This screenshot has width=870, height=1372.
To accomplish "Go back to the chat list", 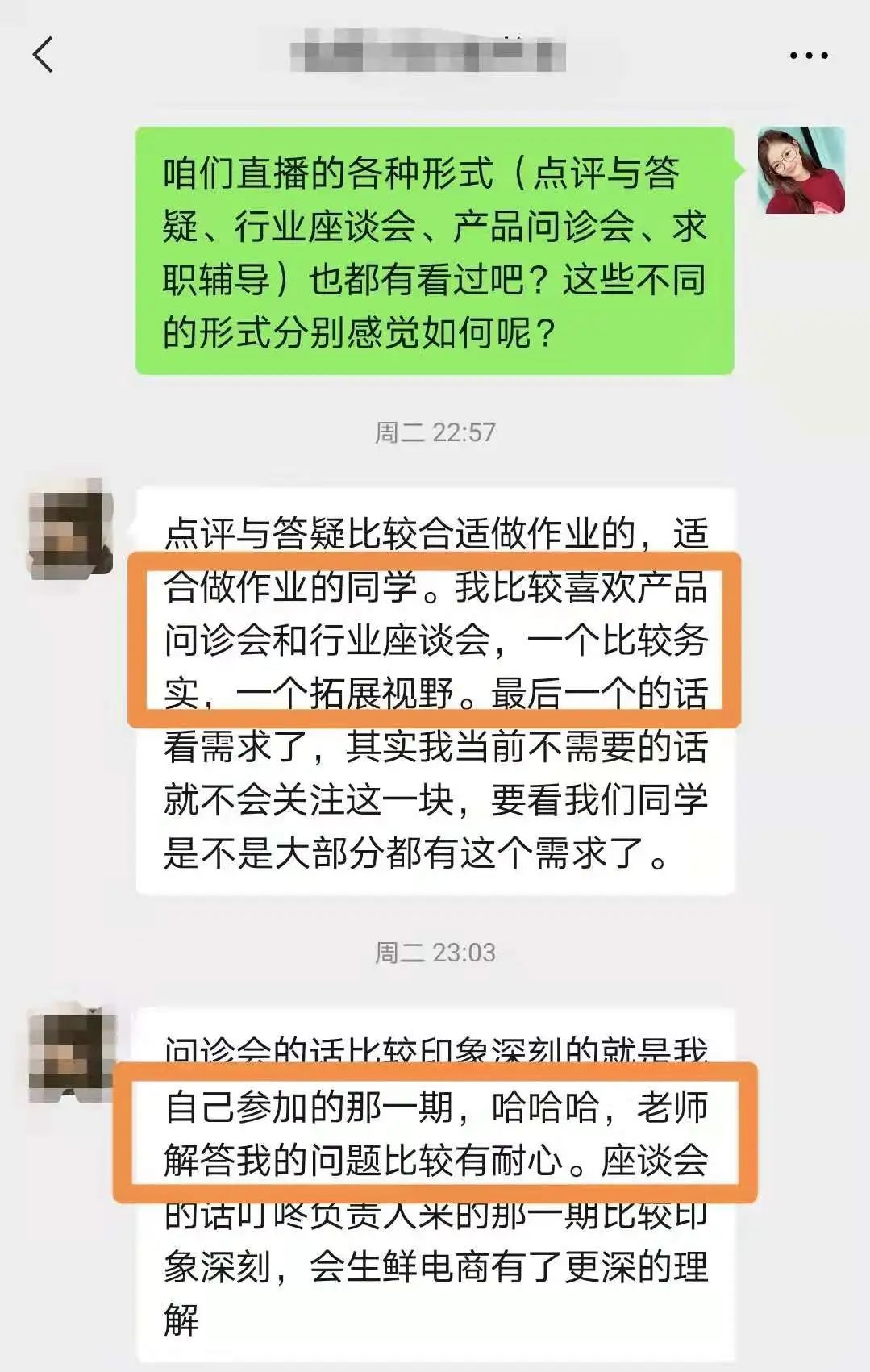I will point(44,55).
